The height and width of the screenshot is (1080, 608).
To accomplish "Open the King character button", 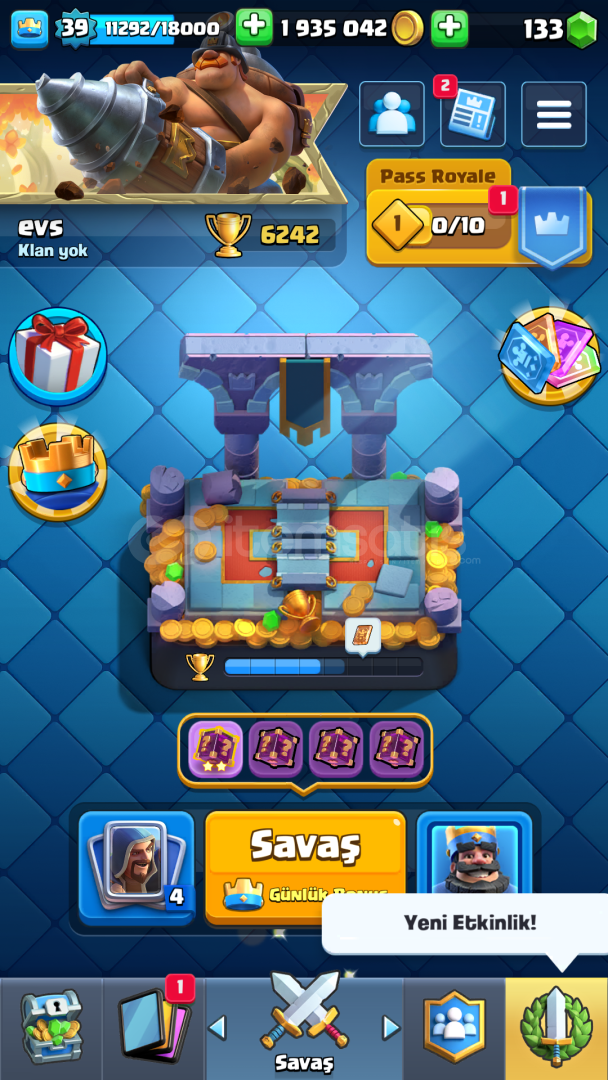I will point(474,854).
